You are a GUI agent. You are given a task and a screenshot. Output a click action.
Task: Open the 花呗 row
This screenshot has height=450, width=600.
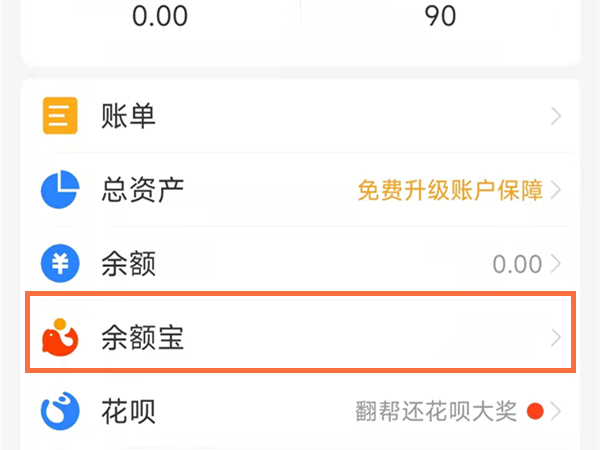[300, 411]
